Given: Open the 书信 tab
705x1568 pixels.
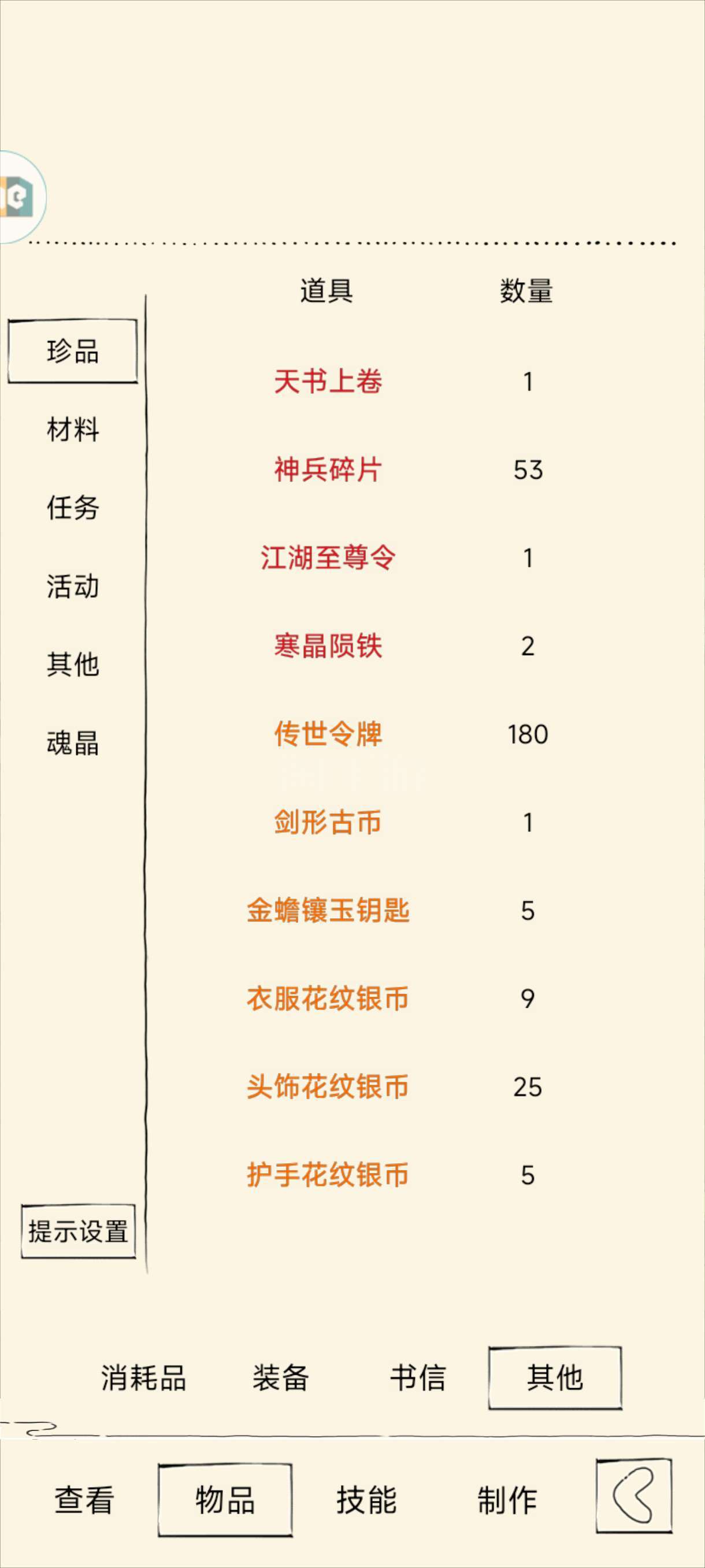Looking at the screenshot, I should (418, 1378).
